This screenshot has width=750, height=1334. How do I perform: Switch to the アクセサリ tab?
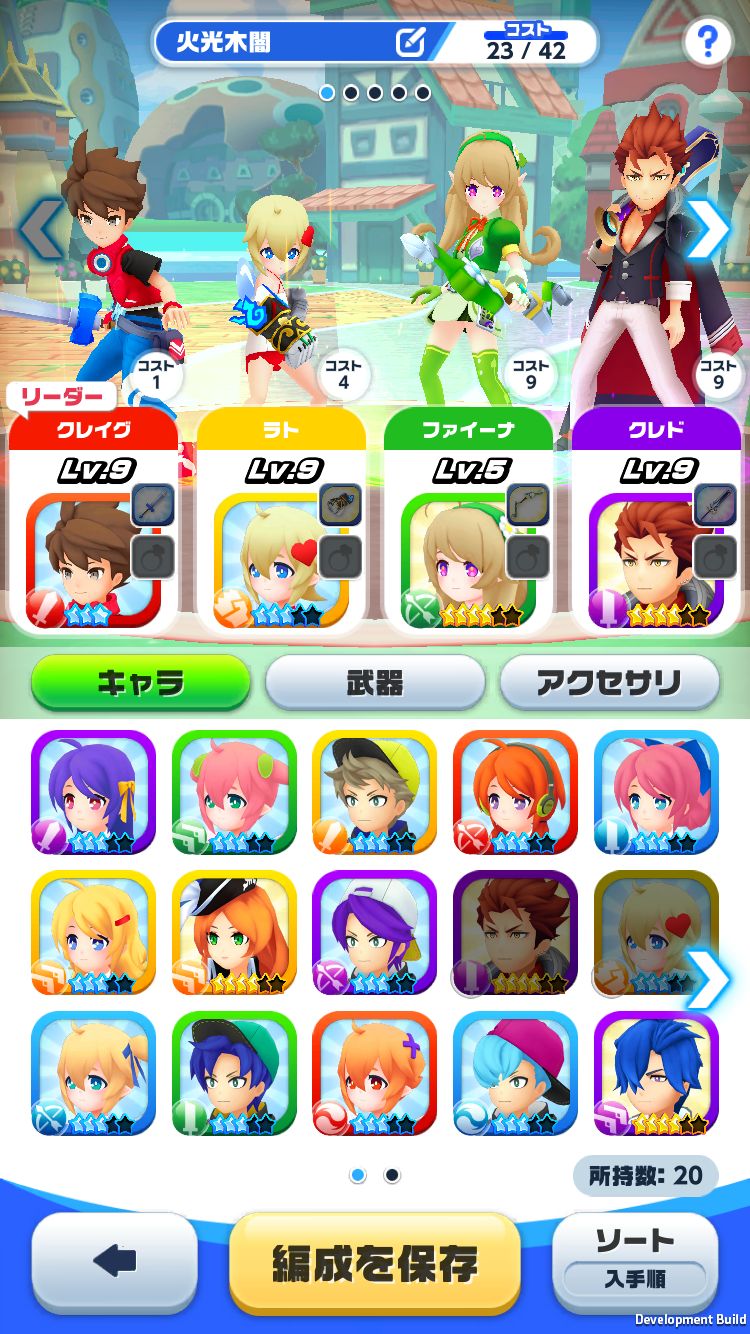610,680
